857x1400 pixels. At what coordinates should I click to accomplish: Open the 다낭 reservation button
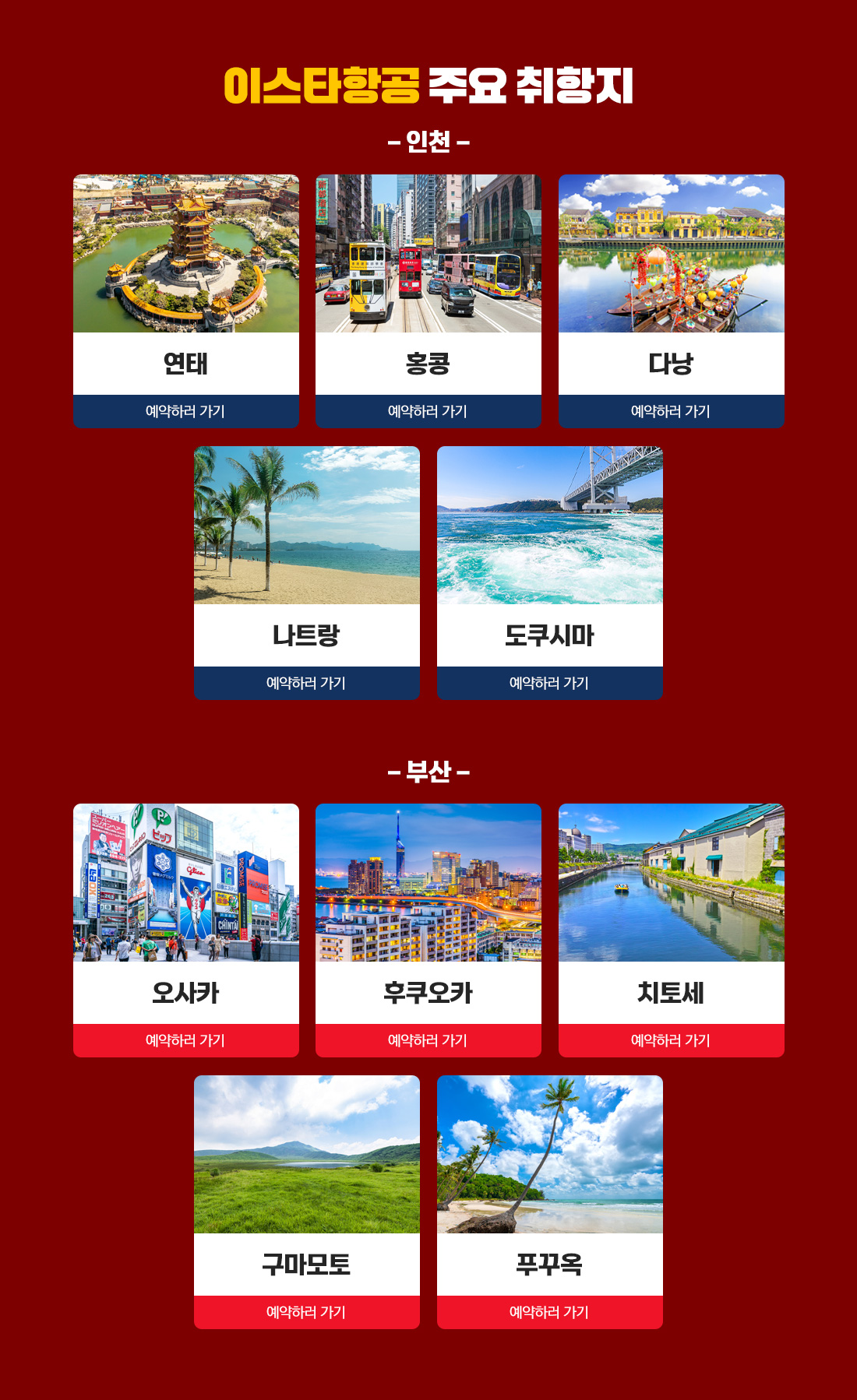671,411
